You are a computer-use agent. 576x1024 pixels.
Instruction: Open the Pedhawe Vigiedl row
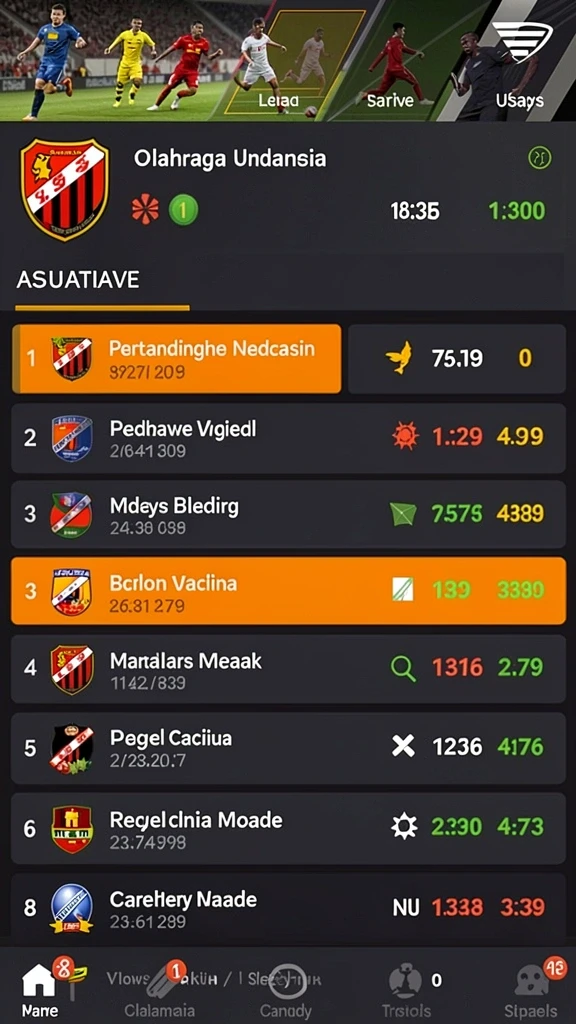coord(288,438)
